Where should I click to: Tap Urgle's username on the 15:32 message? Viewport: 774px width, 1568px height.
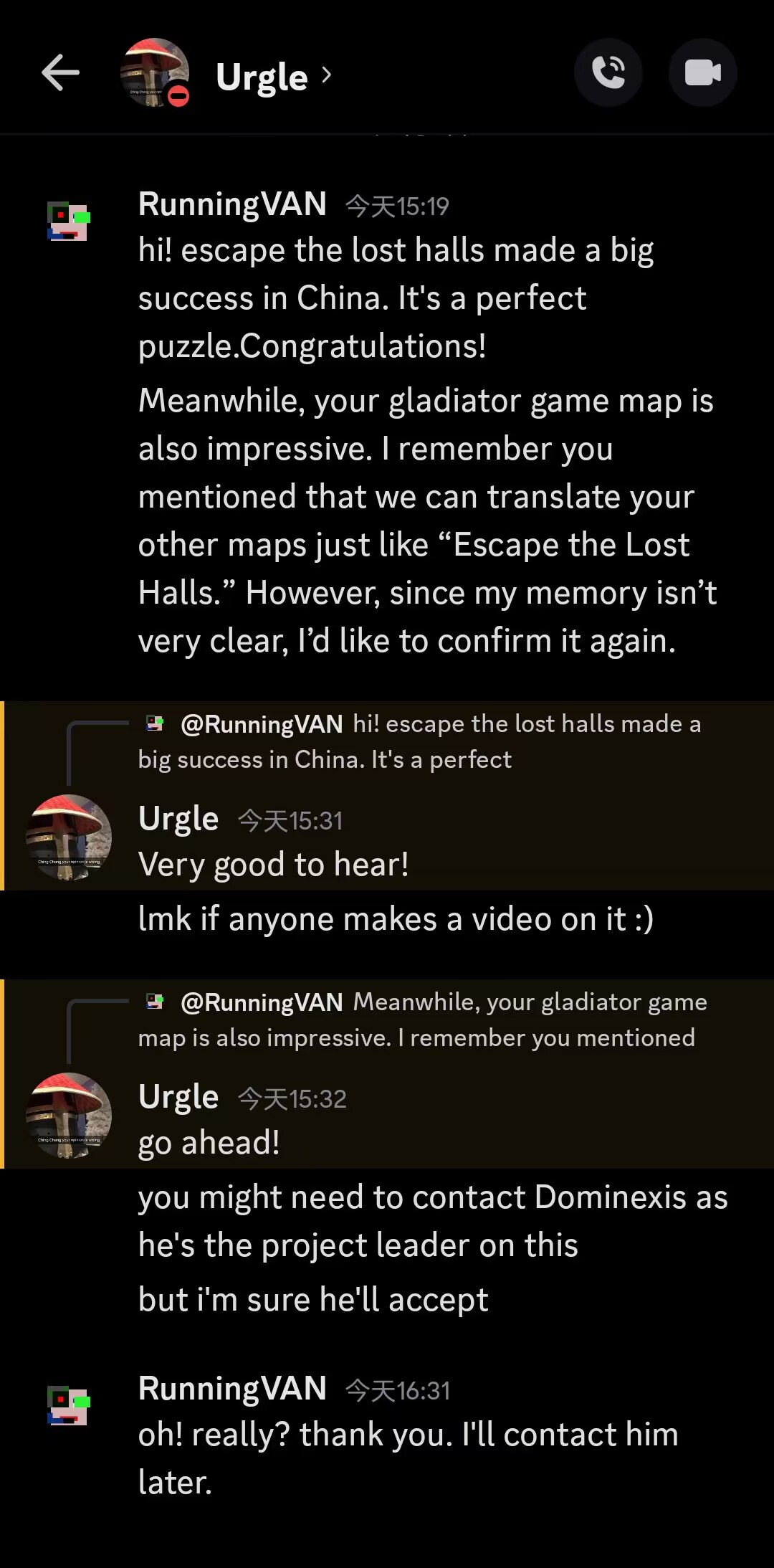(x=178, y=1097)
